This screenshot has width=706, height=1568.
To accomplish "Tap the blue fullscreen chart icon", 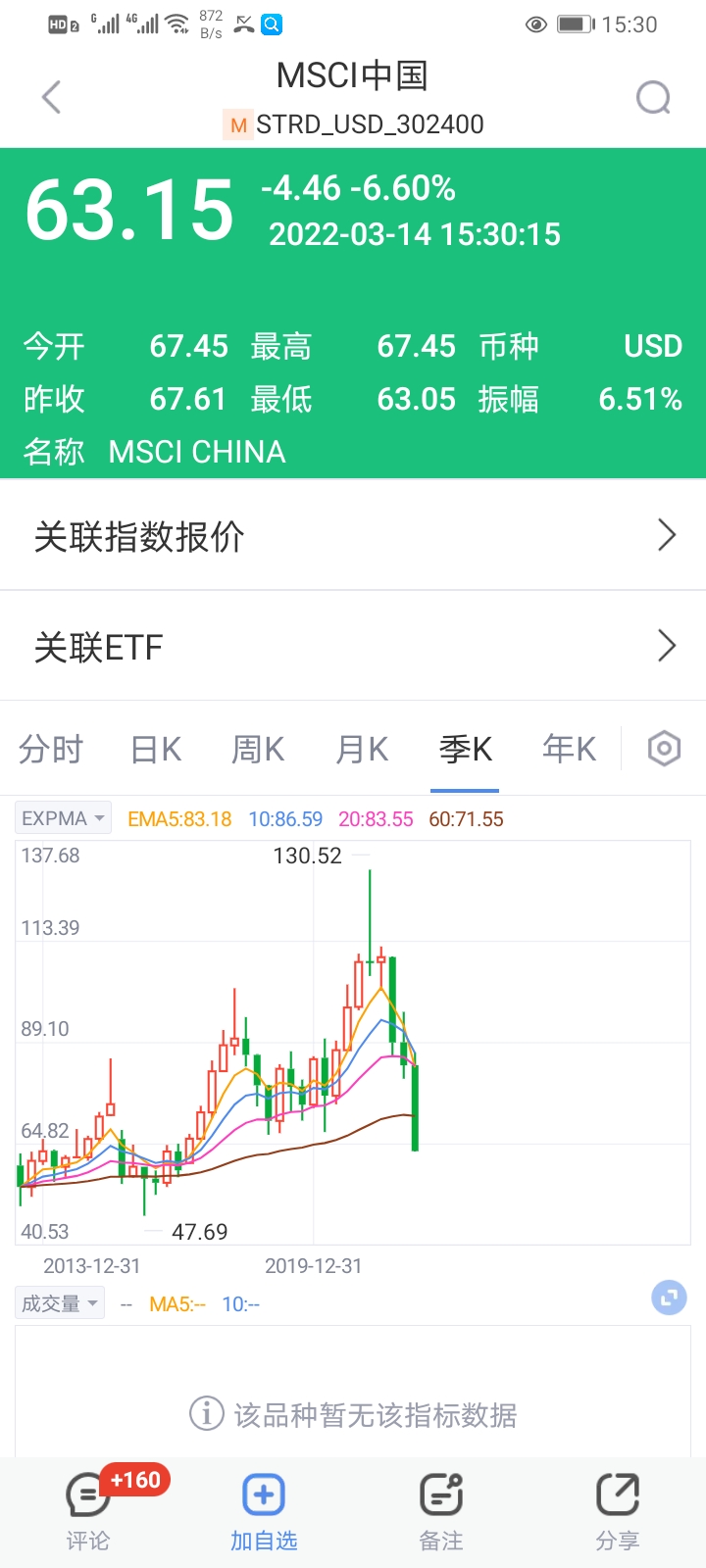I will point(669,1298).
